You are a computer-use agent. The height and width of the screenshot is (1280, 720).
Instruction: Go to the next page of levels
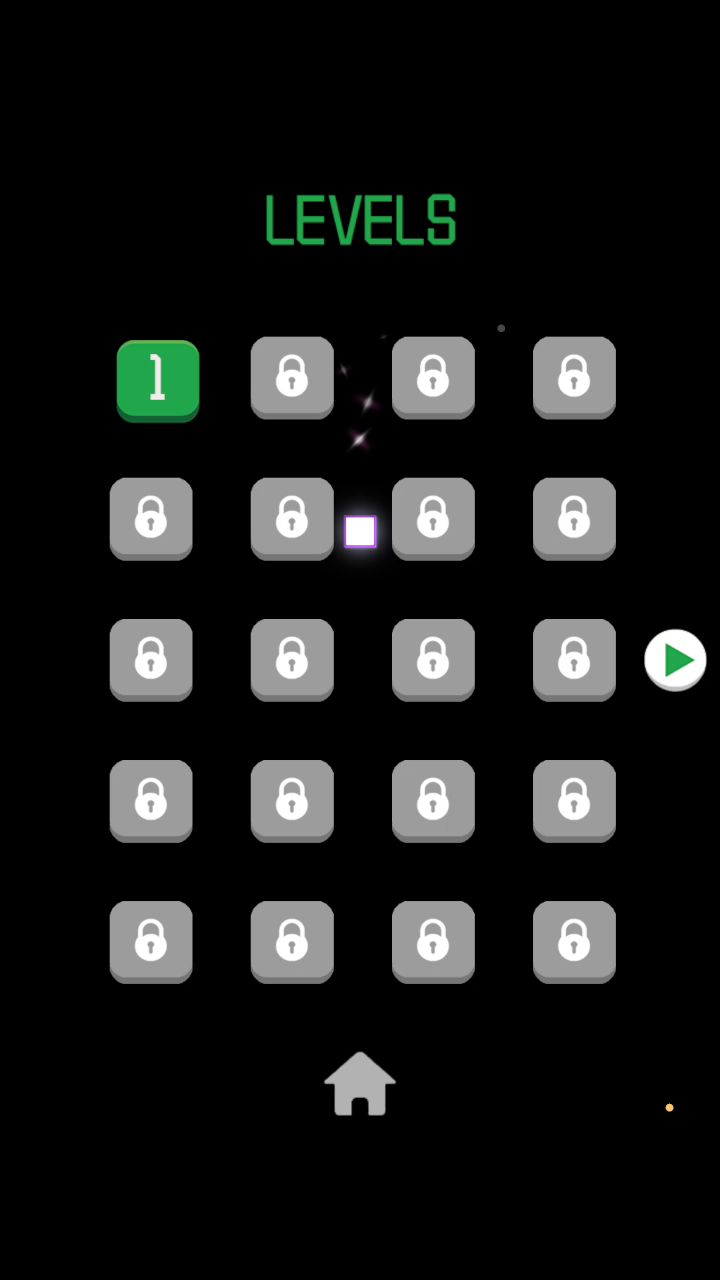click(675, 660)
